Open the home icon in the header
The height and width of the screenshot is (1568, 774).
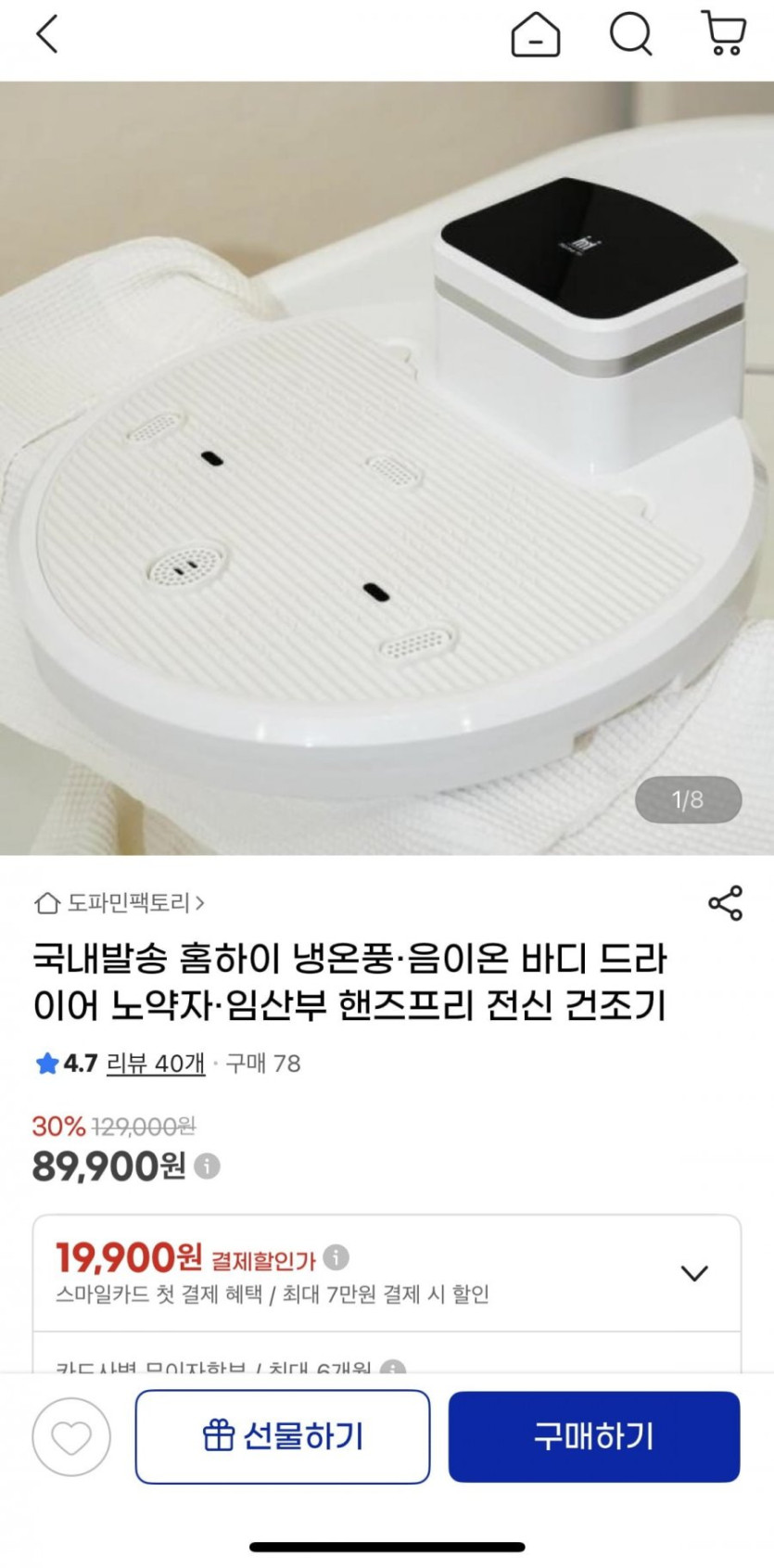coord(535,35)
